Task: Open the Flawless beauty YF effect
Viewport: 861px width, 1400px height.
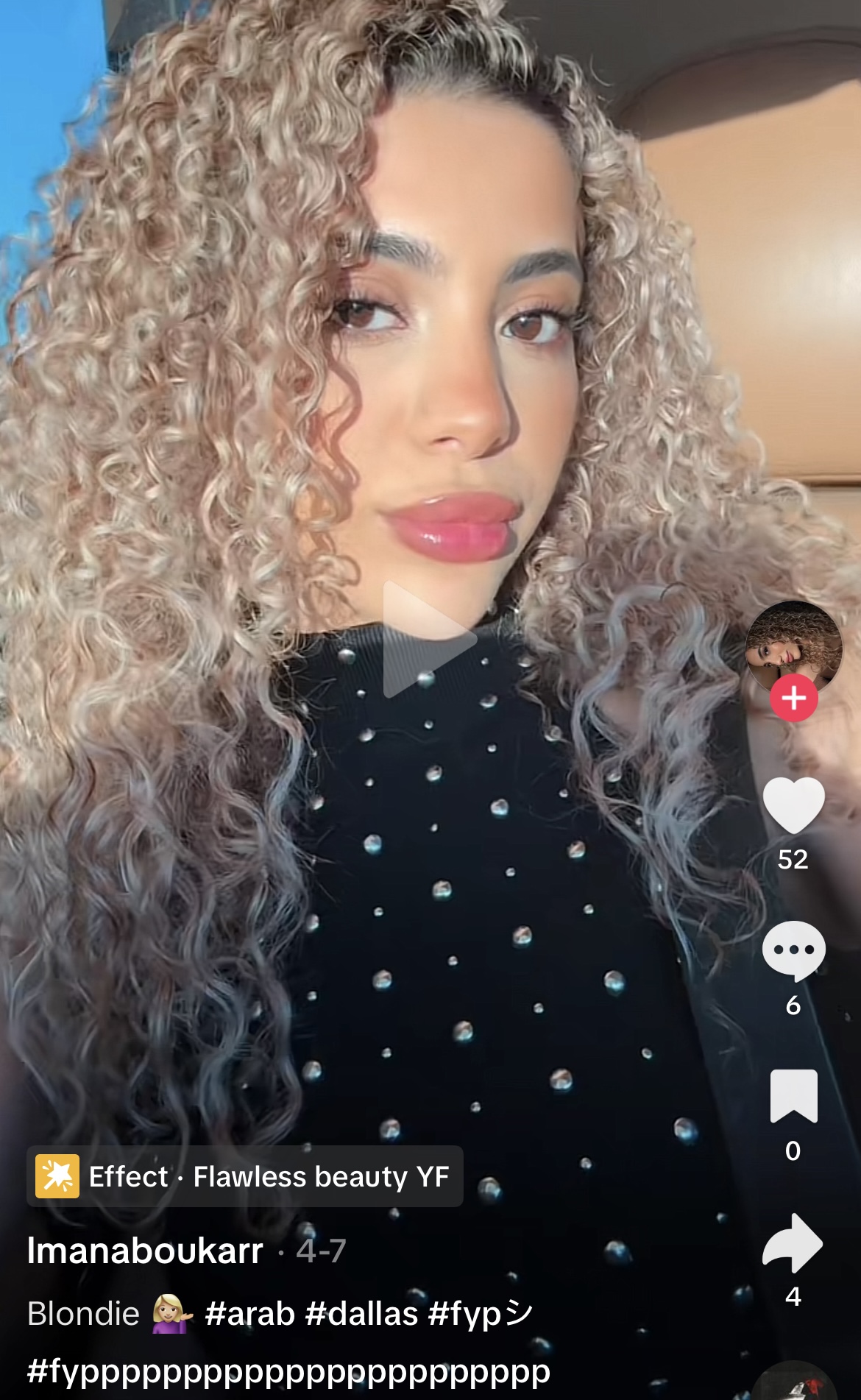Action: click(245, 1176)
